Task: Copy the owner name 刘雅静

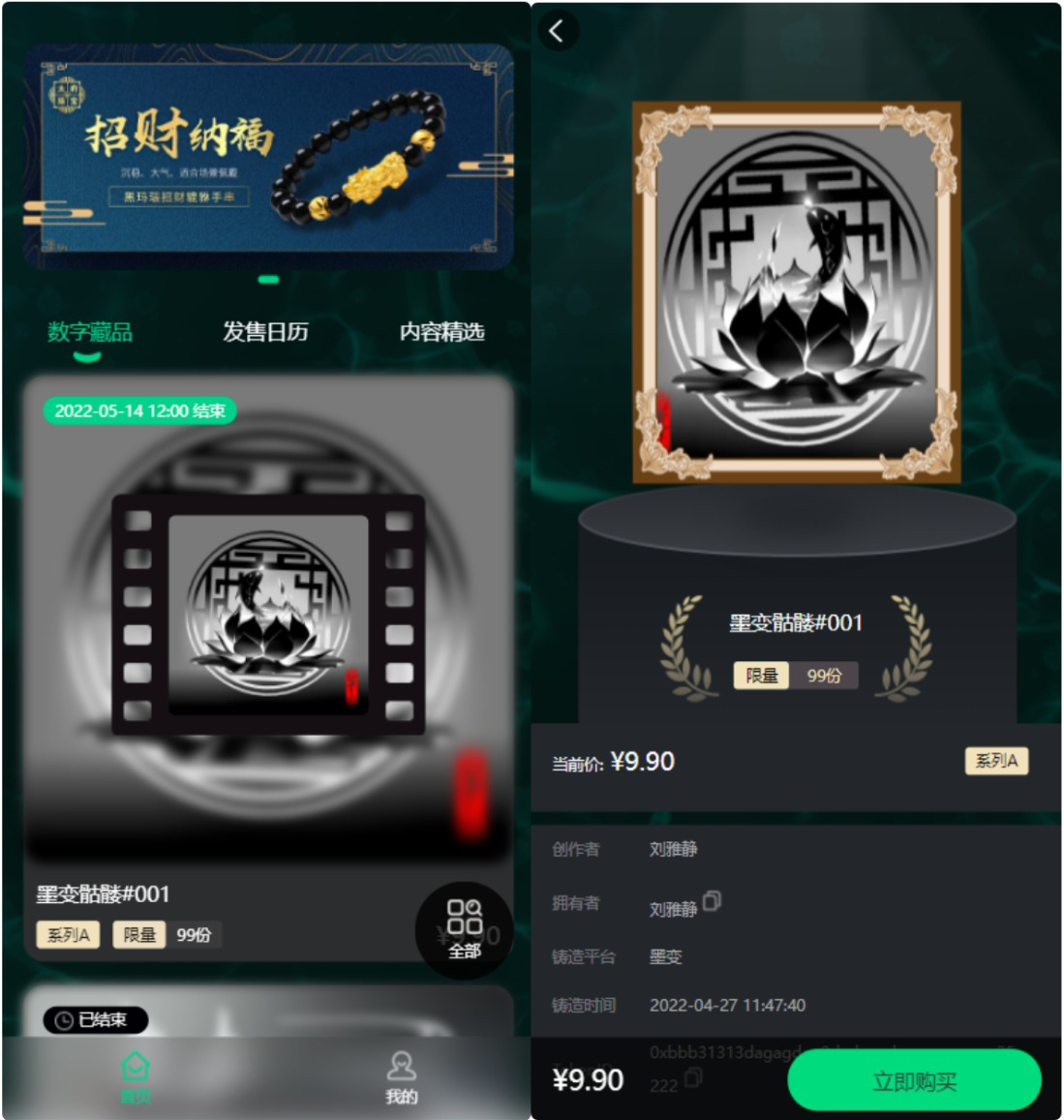Action: click(x=712, y=901)
